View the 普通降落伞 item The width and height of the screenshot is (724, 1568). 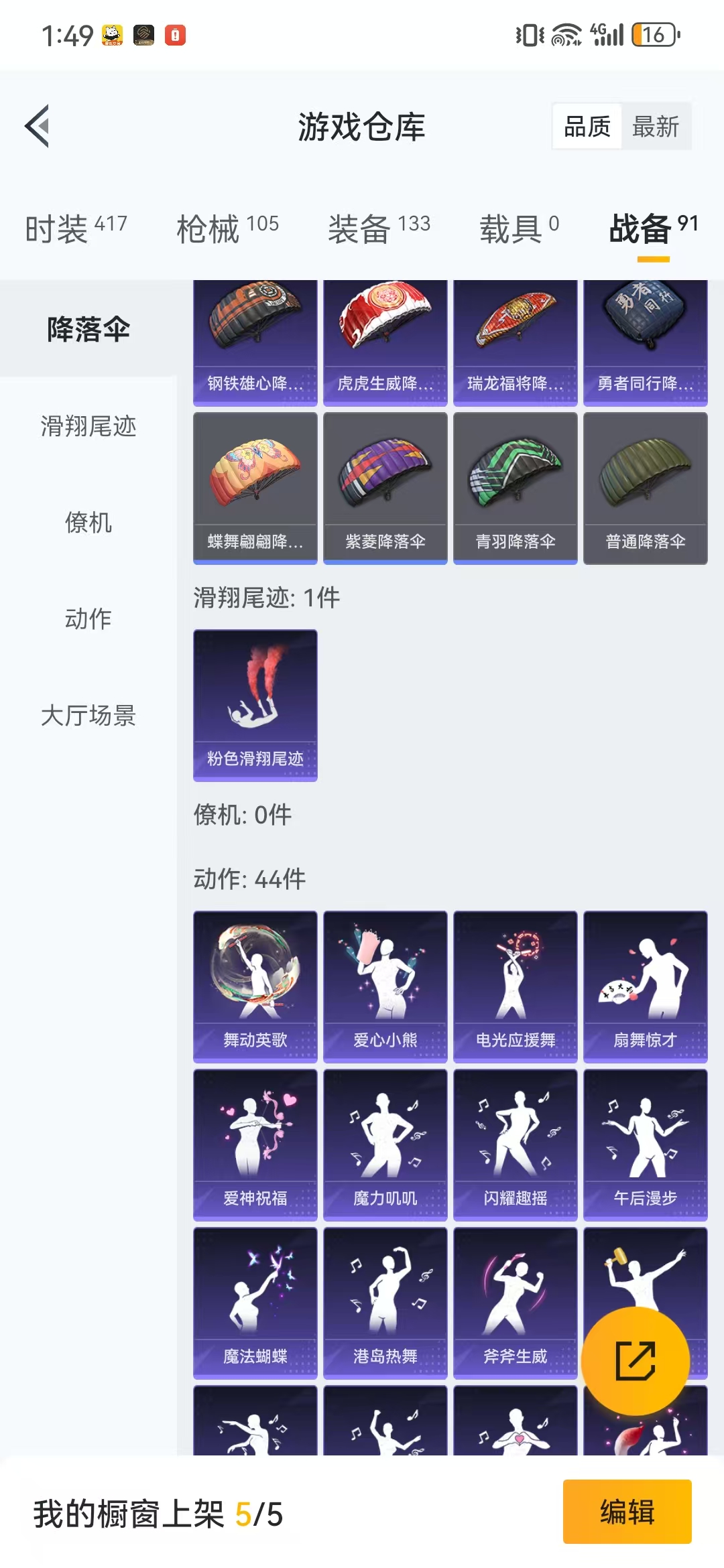click(x=646, y=488)
